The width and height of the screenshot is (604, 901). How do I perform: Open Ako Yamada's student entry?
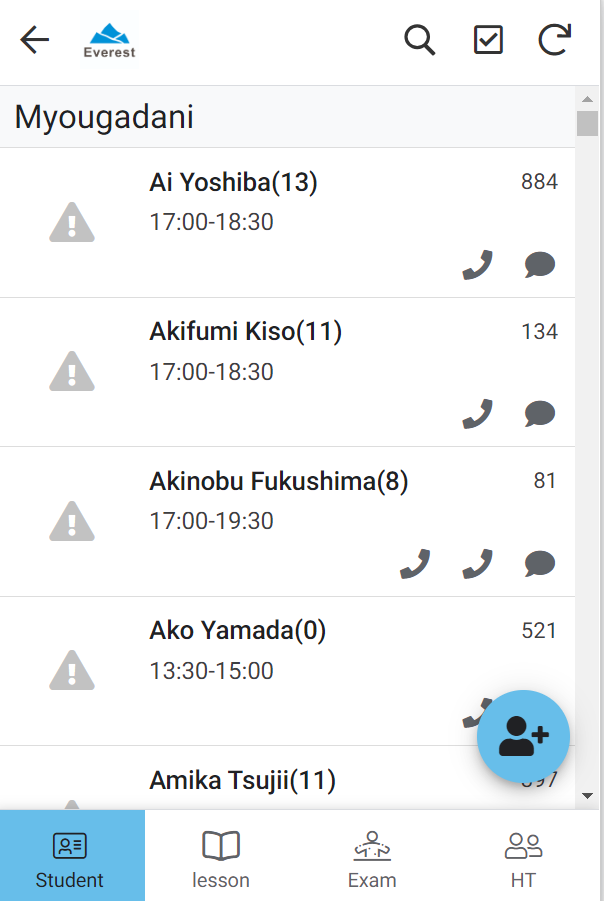[x=237, y=631]
